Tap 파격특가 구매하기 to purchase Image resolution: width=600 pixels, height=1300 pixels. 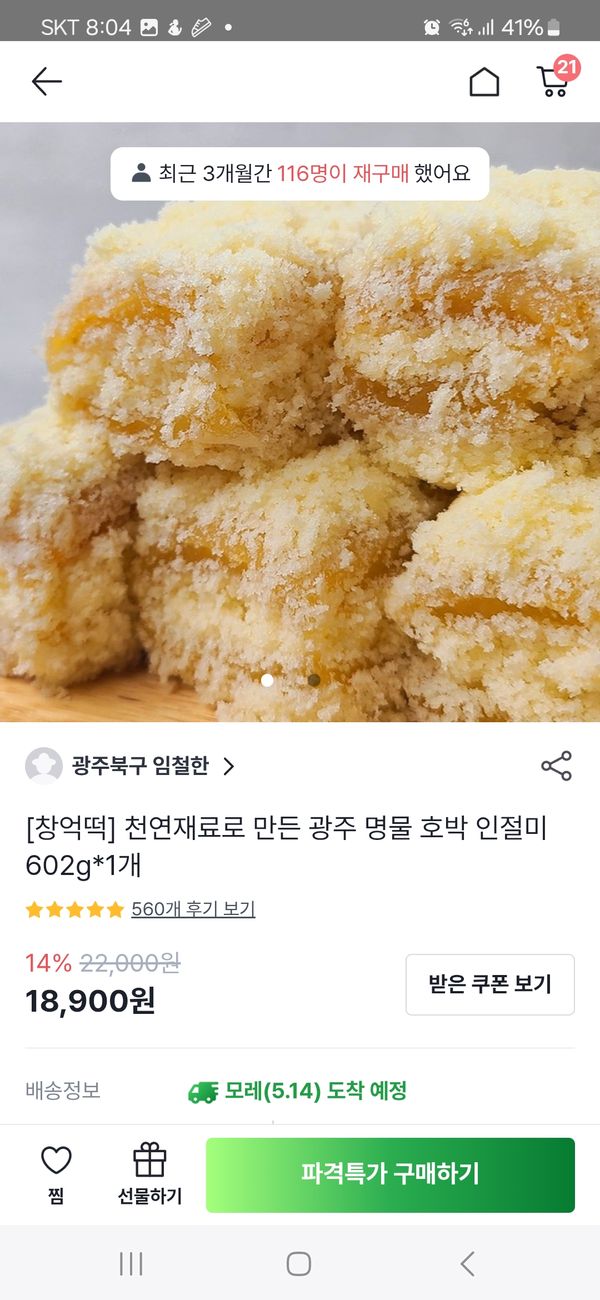[390, 1174]
